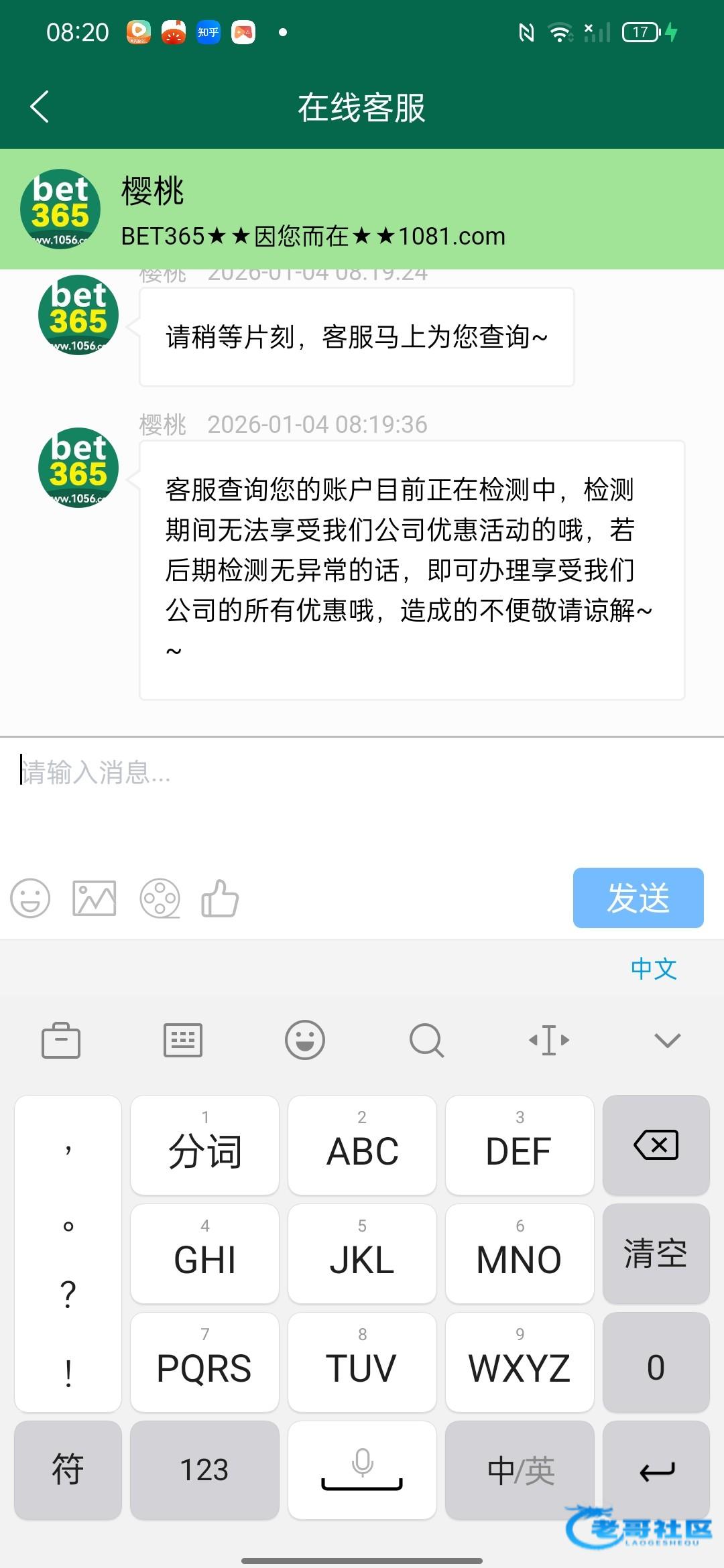Tap the 中文 language label
724x1568 pixels.
(x=654, y=969)
